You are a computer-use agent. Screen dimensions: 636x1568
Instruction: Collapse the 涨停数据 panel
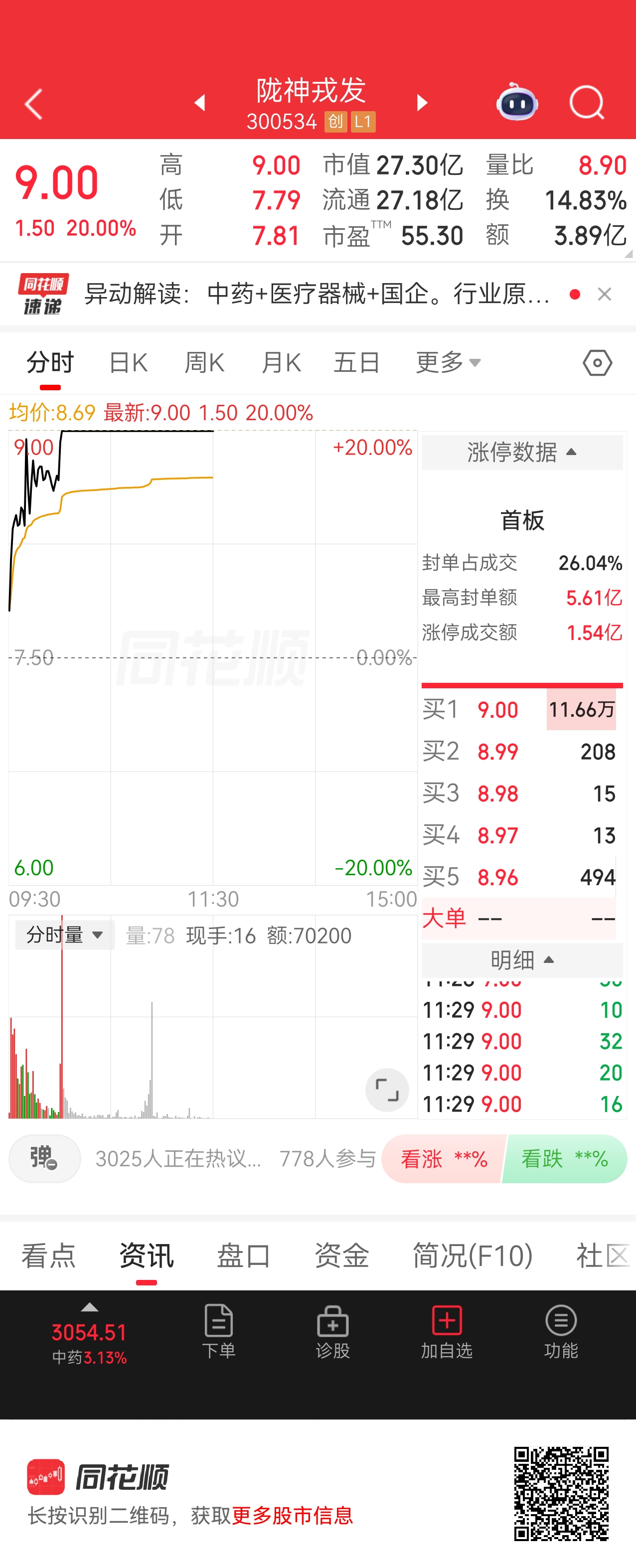coord(521,452)
